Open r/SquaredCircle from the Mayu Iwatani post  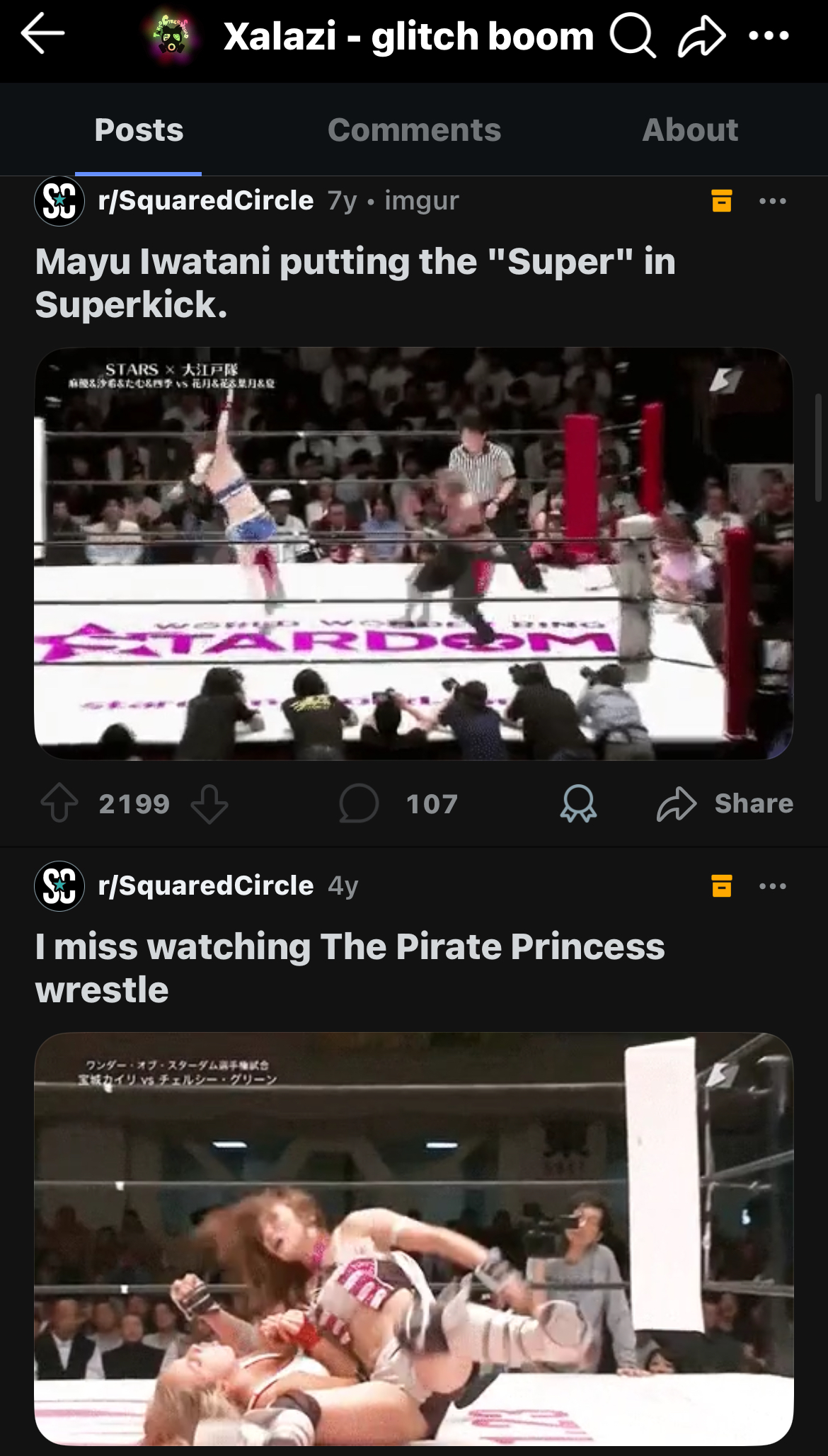click(205, 201)
